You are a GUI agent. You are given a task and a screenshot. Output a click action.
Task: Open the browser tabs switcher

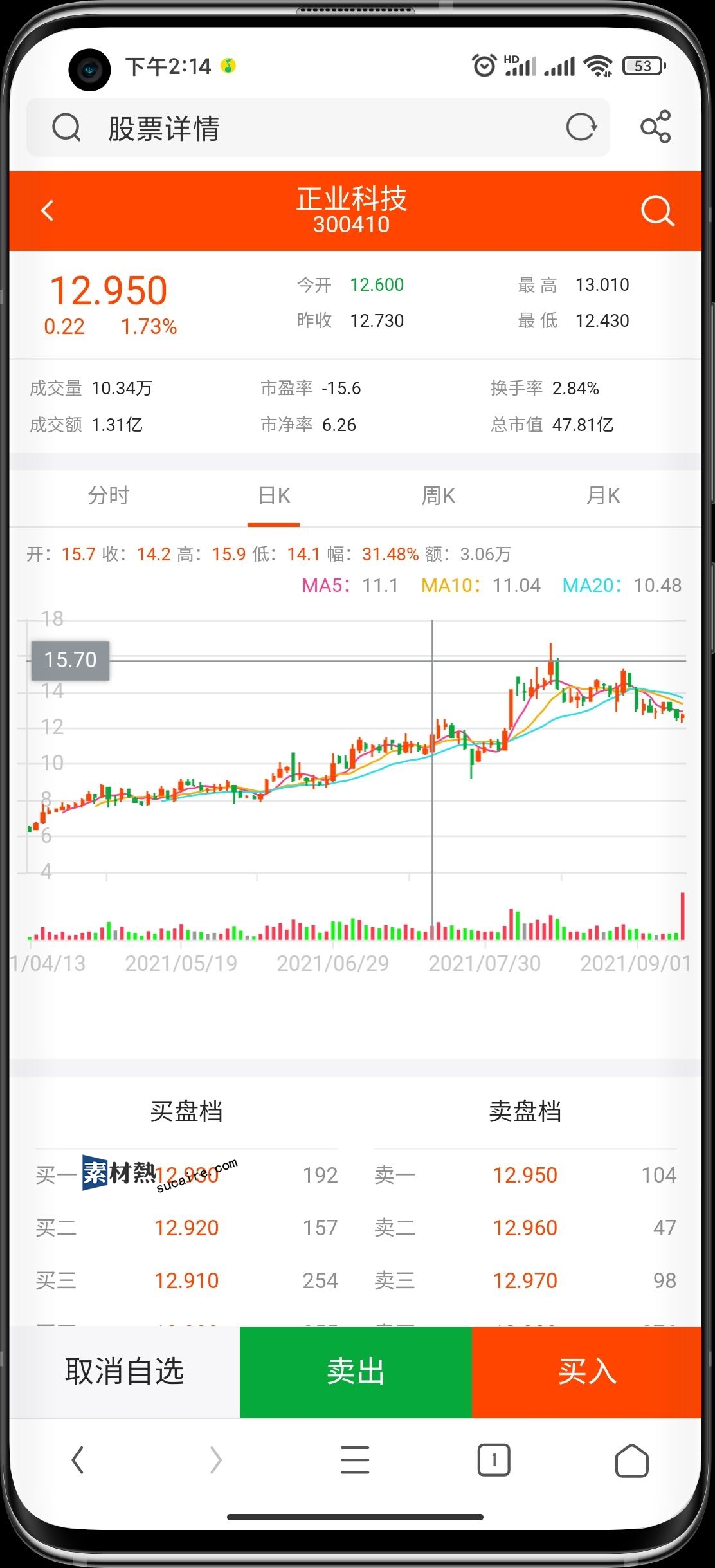point(494,1460)
